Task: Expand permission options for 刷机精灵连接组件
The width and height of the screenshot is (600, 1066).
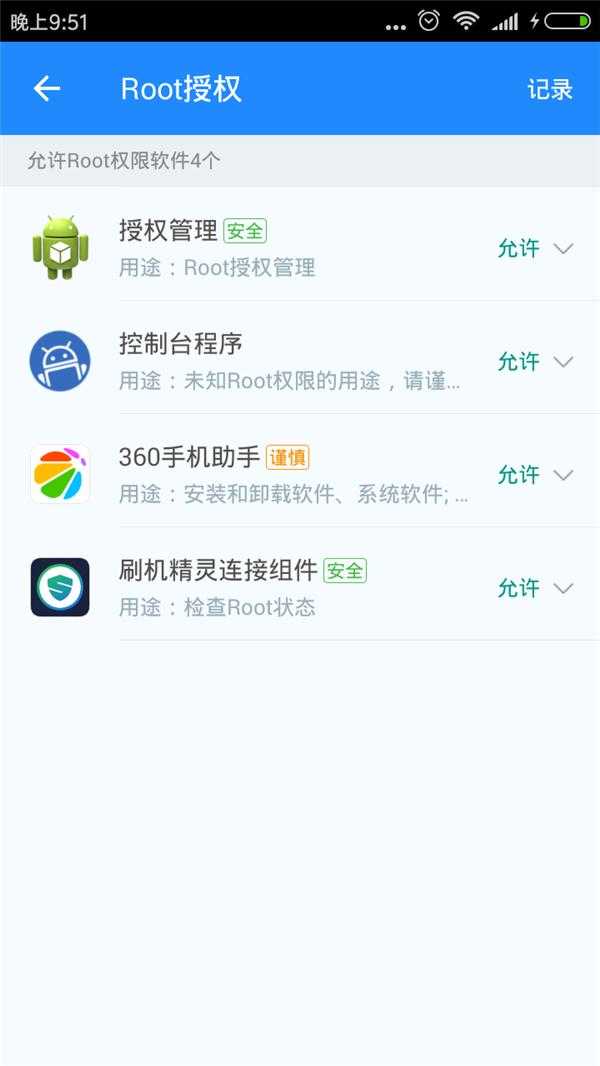Action: coord(535,587)
